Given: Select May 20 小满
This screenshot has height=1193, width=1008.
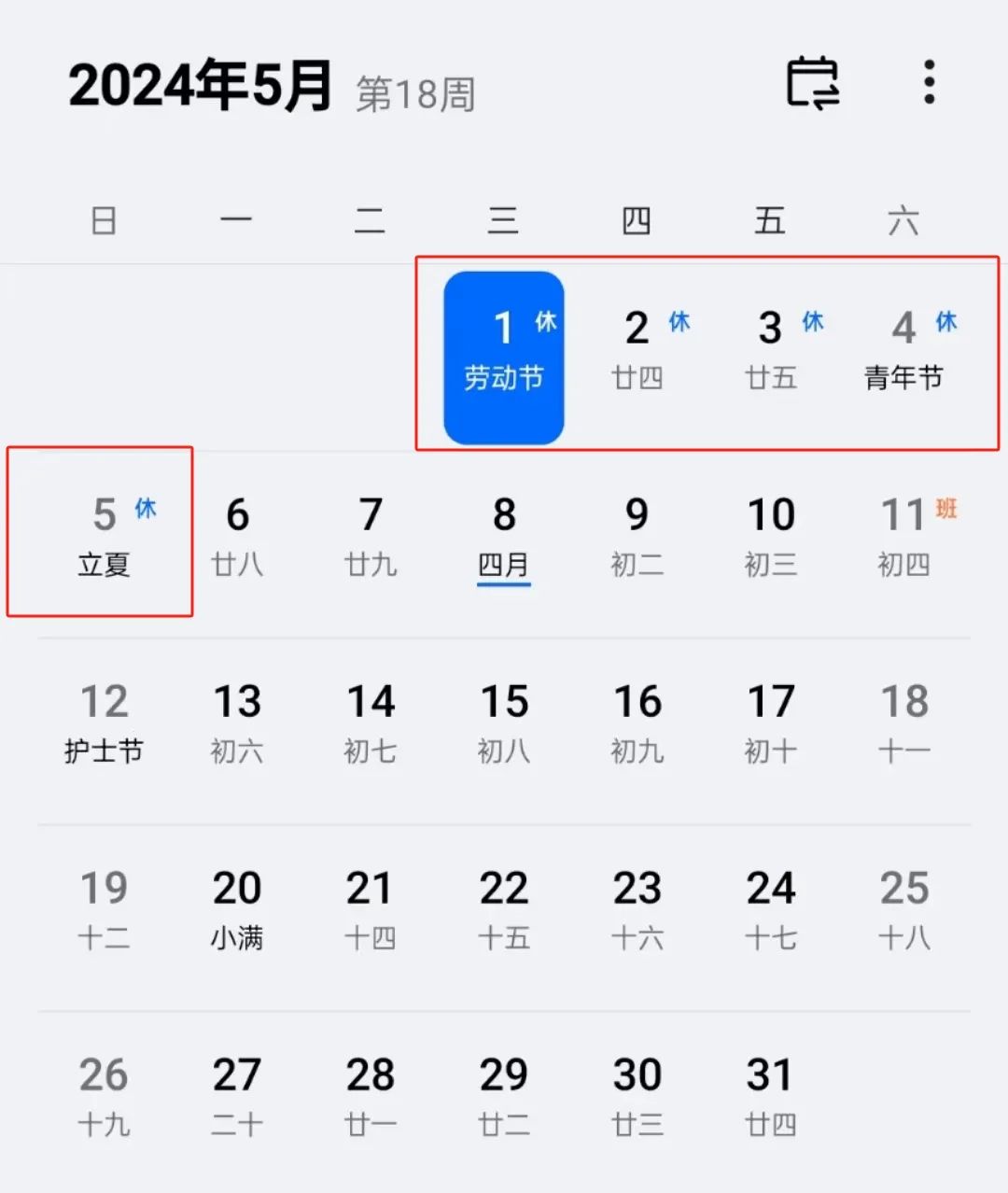Looking at the screenshot, I should click(237, 910).
